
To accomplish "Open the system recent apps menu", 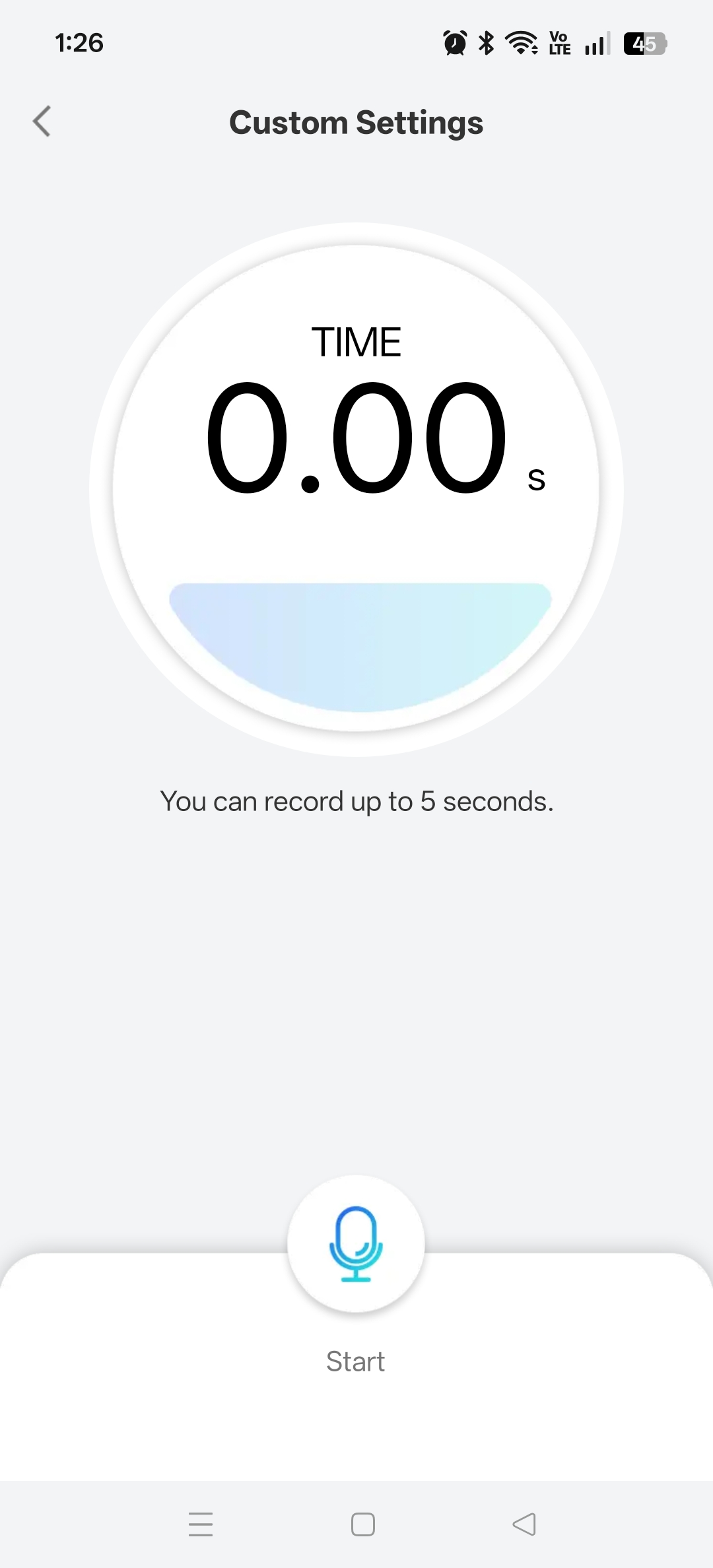I will pyautogui.click(x=201, y=1524).
